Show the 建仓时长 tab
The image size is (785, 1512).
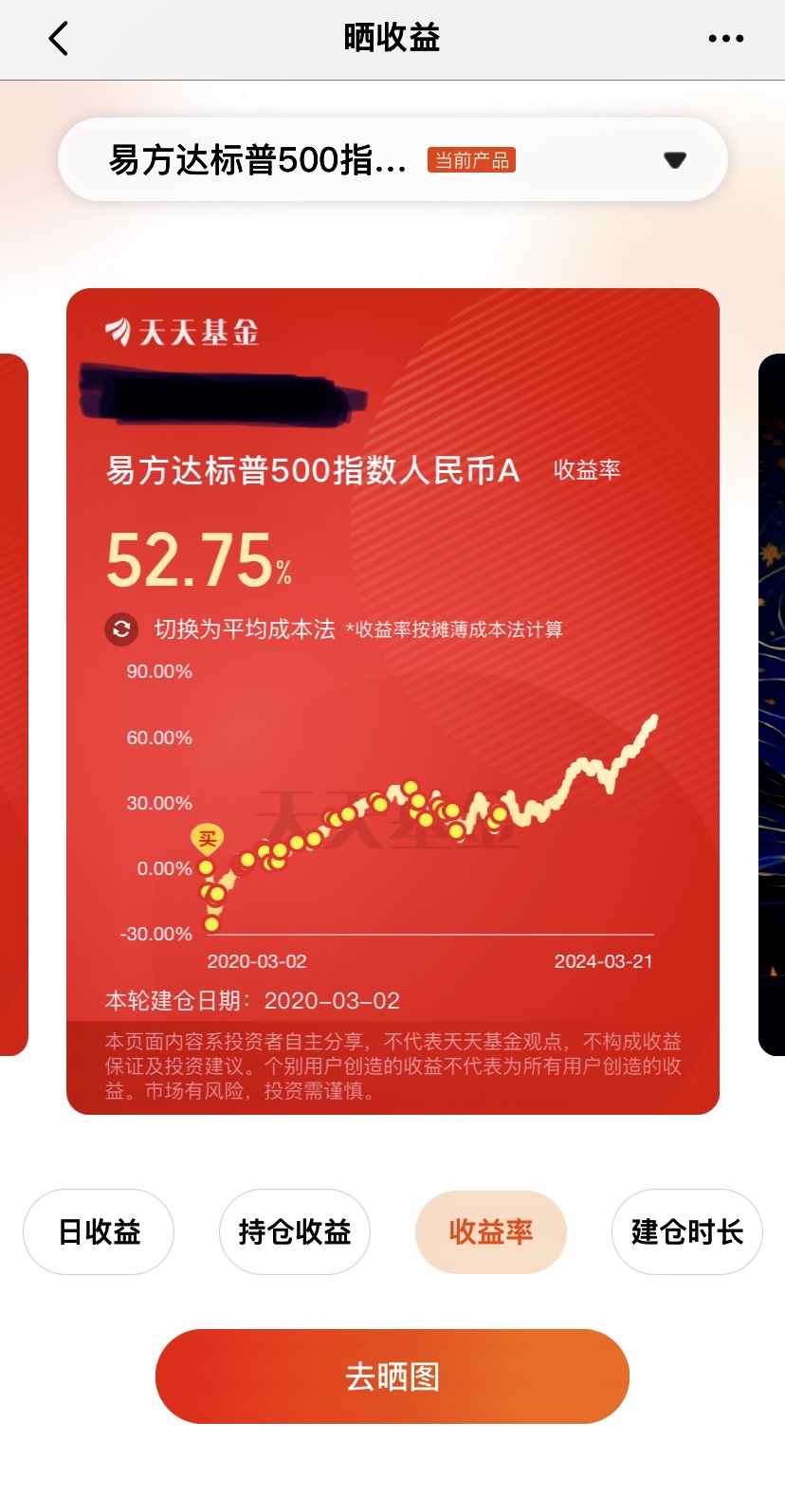click(x=687, y=1231)
